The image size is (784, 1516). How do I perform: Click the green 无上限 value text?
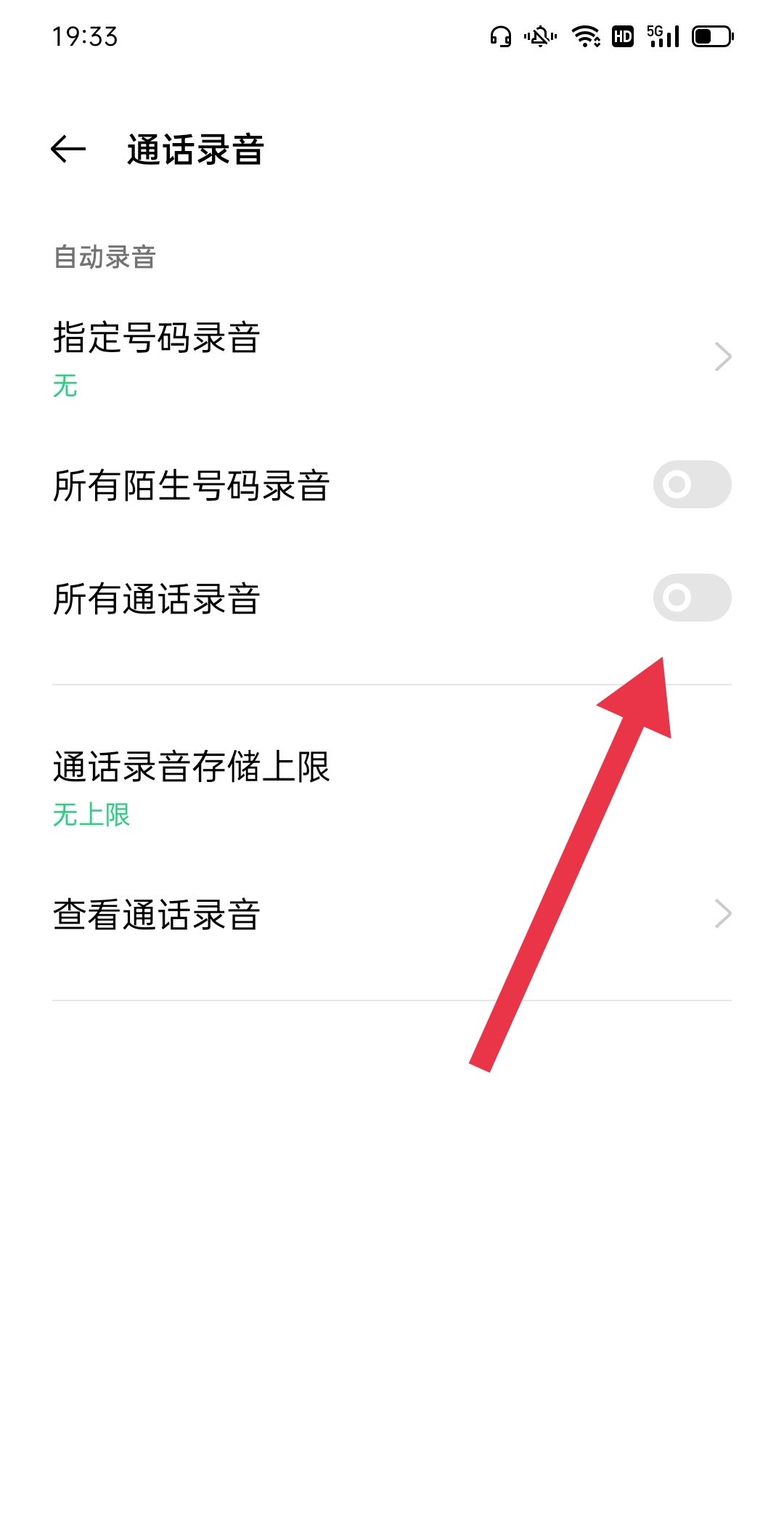coord(91,816)
